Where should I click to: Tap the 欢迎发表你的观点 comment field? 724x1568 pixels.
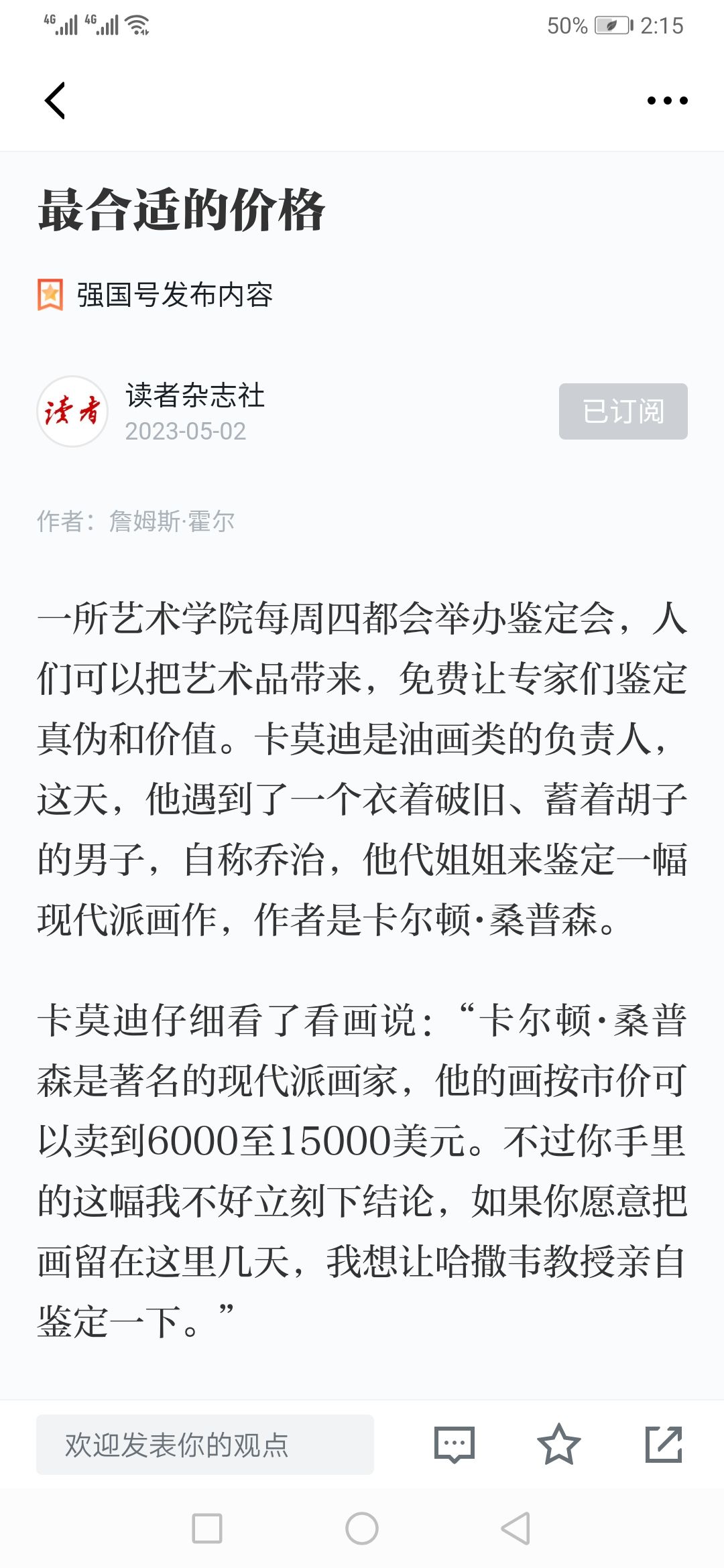(x=205, y=1445)
